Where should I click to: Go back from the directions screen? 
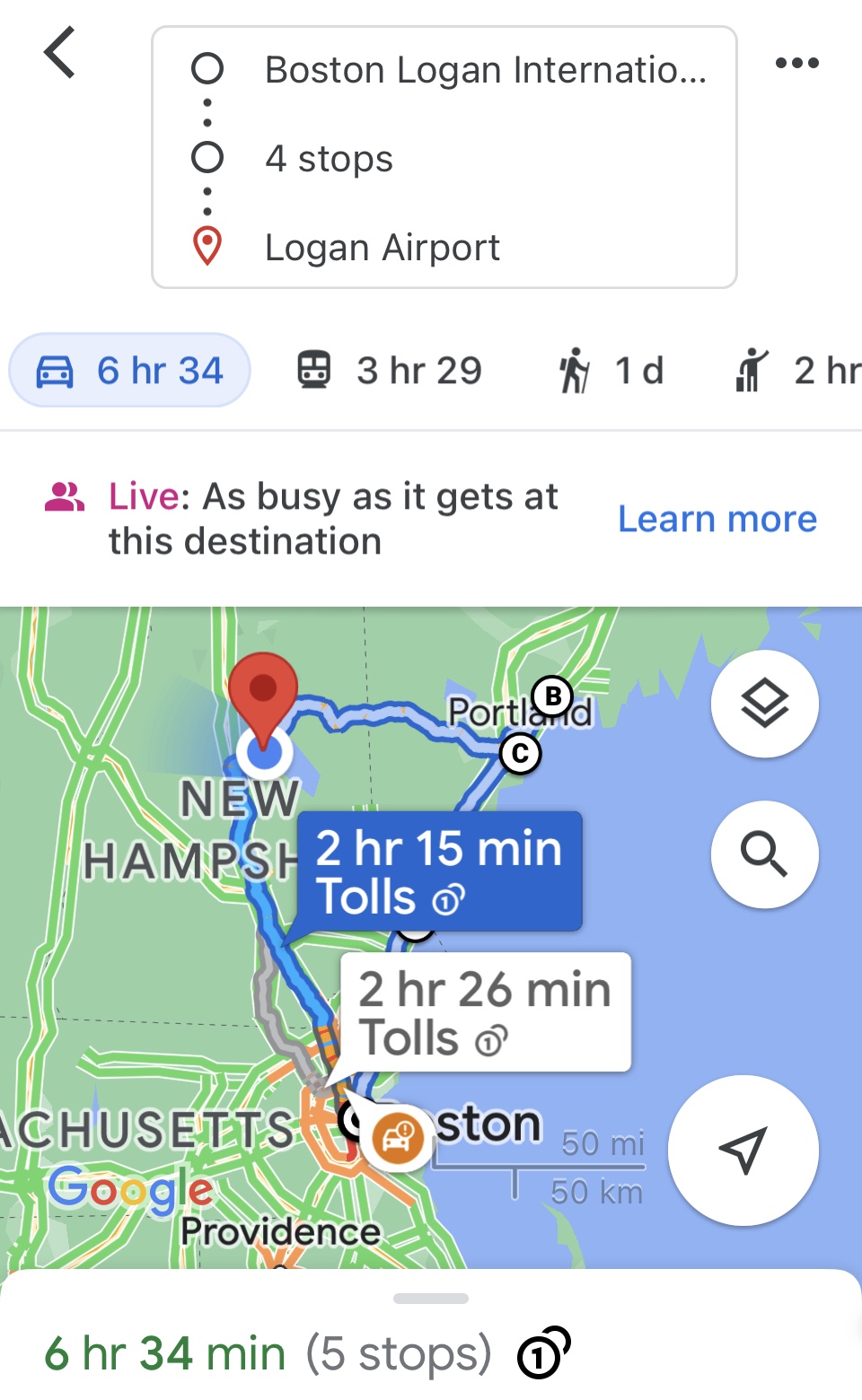pyautogui.click(x=60, y=54)
